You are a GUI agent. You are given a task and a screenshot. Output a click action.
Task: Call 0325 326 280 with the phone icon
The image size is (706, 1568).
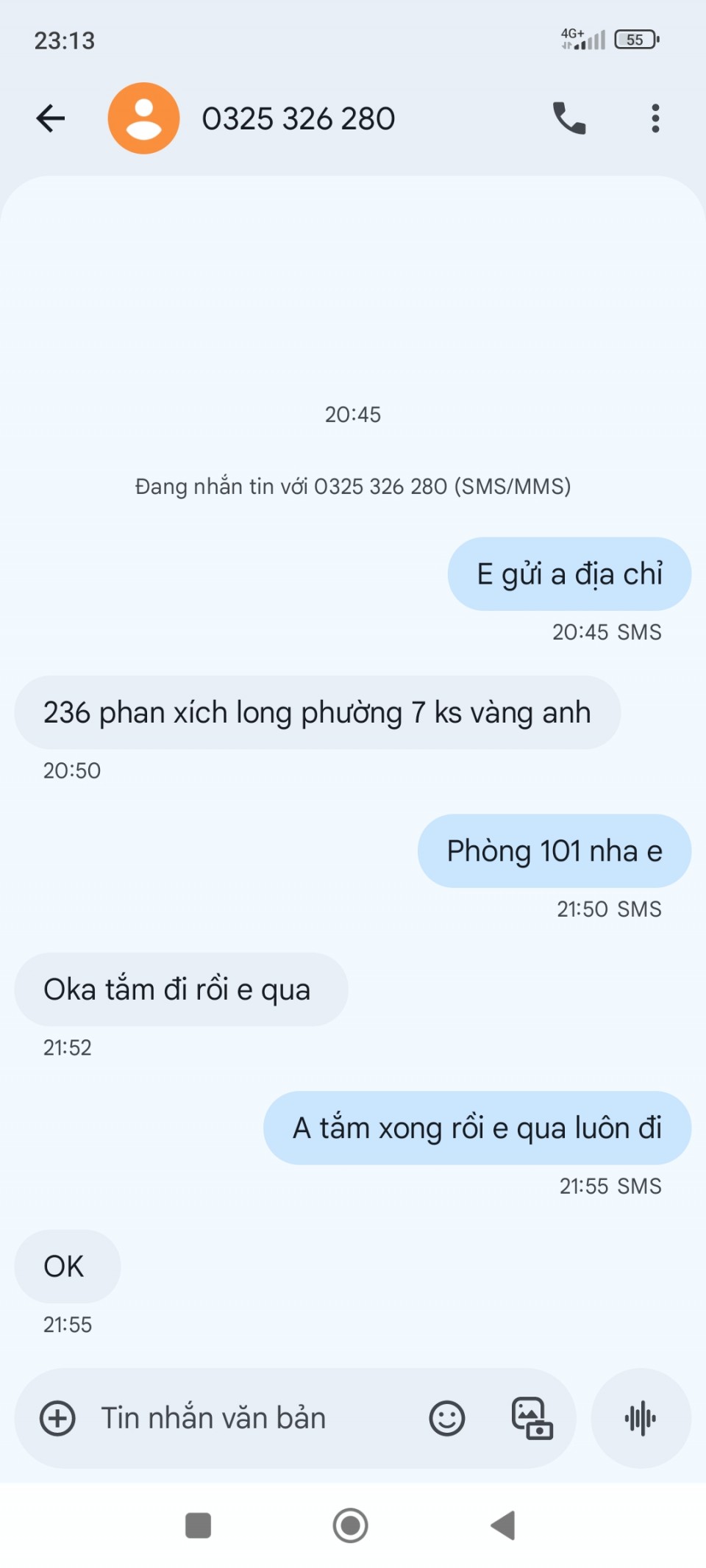[568, 118]
